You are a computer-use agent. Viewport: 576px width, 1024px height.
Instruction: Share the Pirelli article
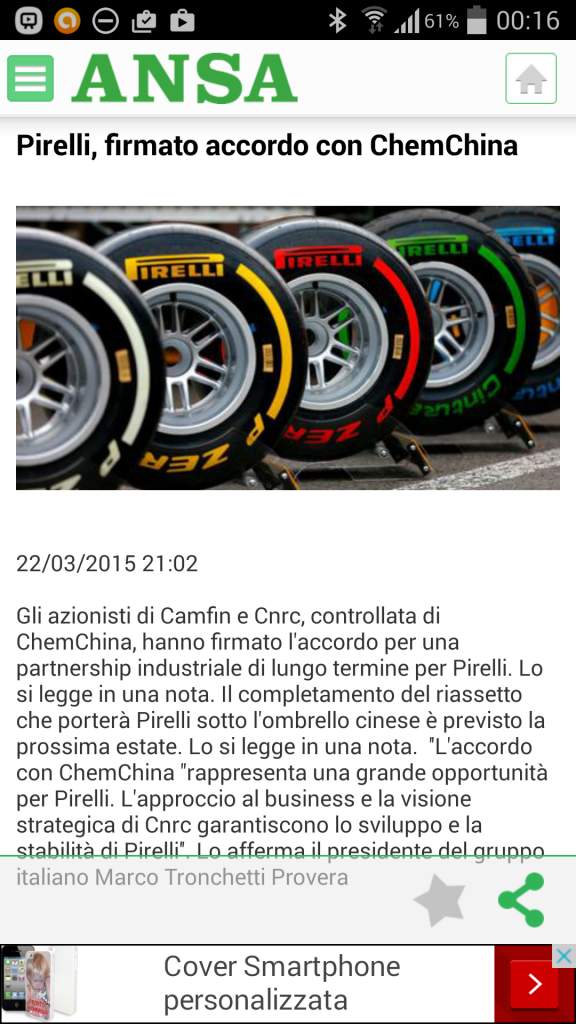click(x=521, y=900)
